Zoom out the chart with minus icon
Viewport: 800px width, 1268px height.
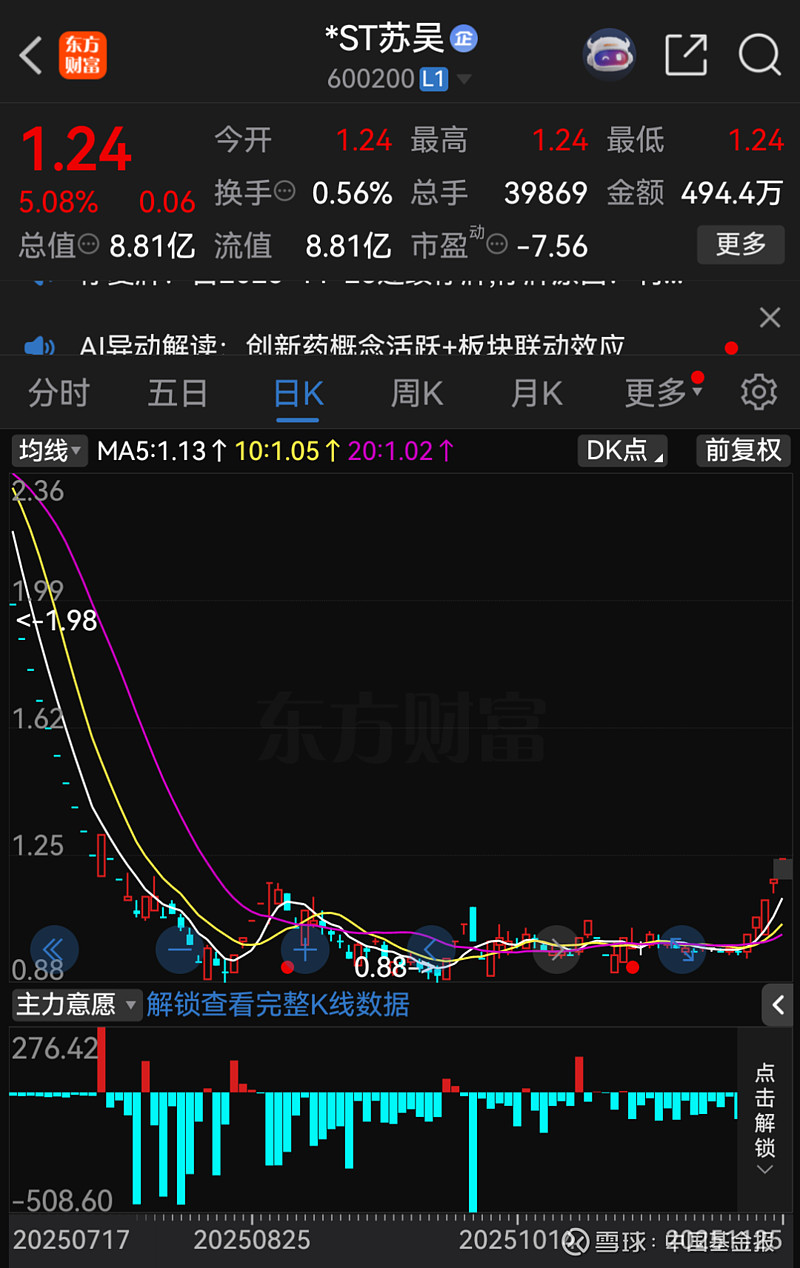180,951
